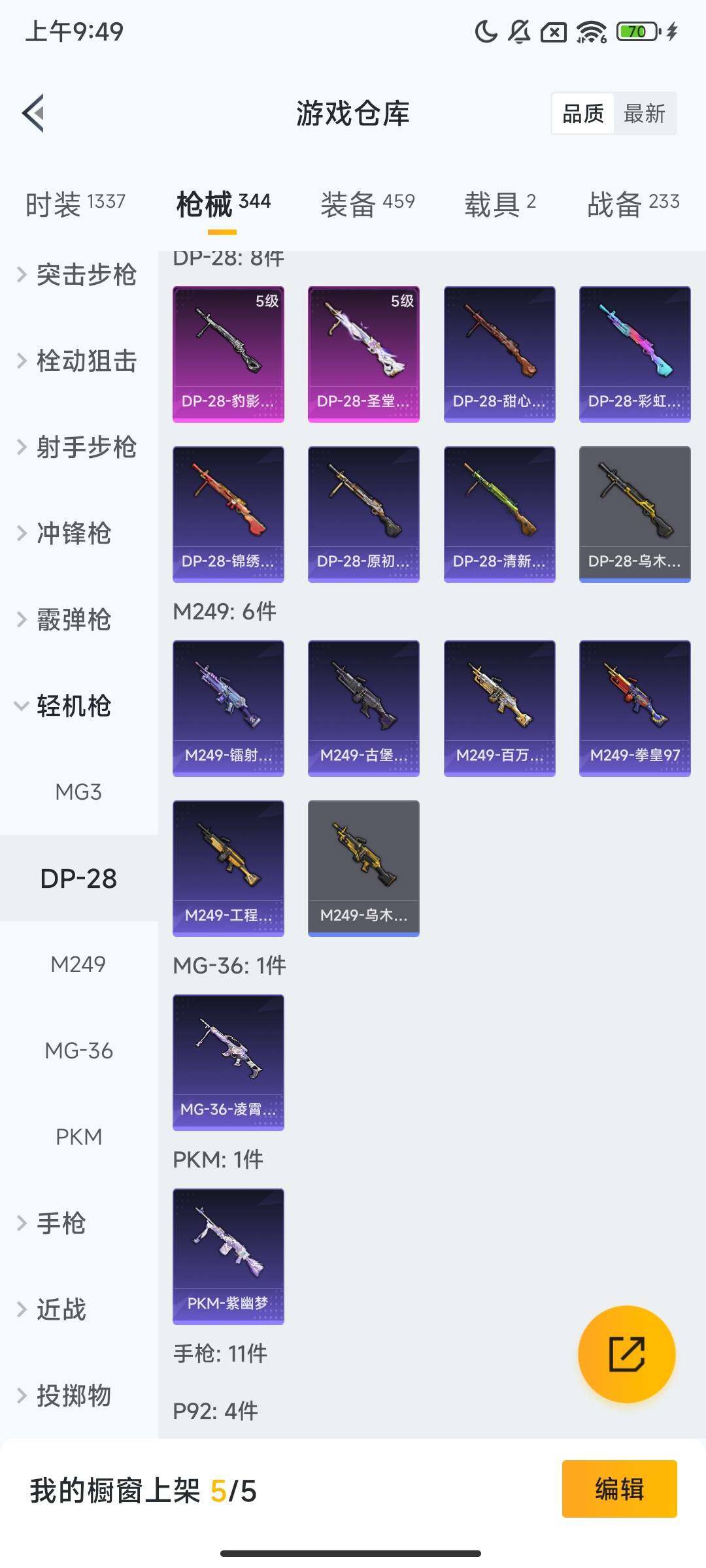Tap the back arrow at top left
This screenshot has width=706, height=1568.
34,113
